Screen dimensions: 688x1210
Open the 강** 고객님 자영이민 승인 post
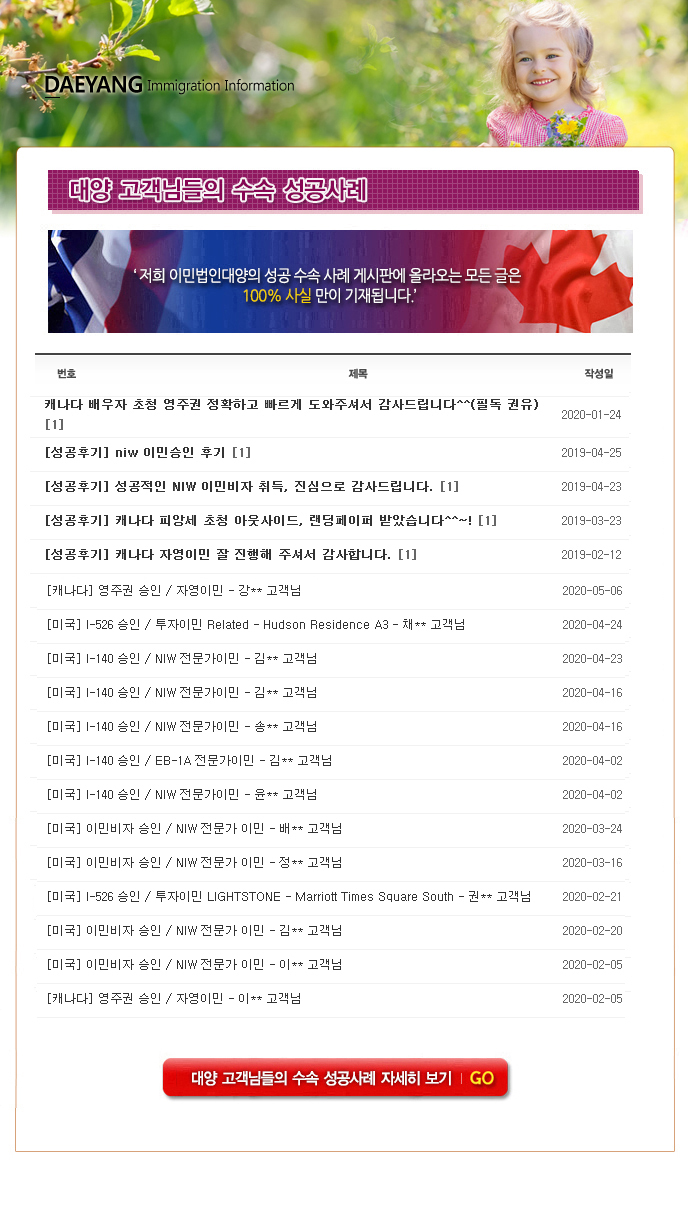point(174,591)
